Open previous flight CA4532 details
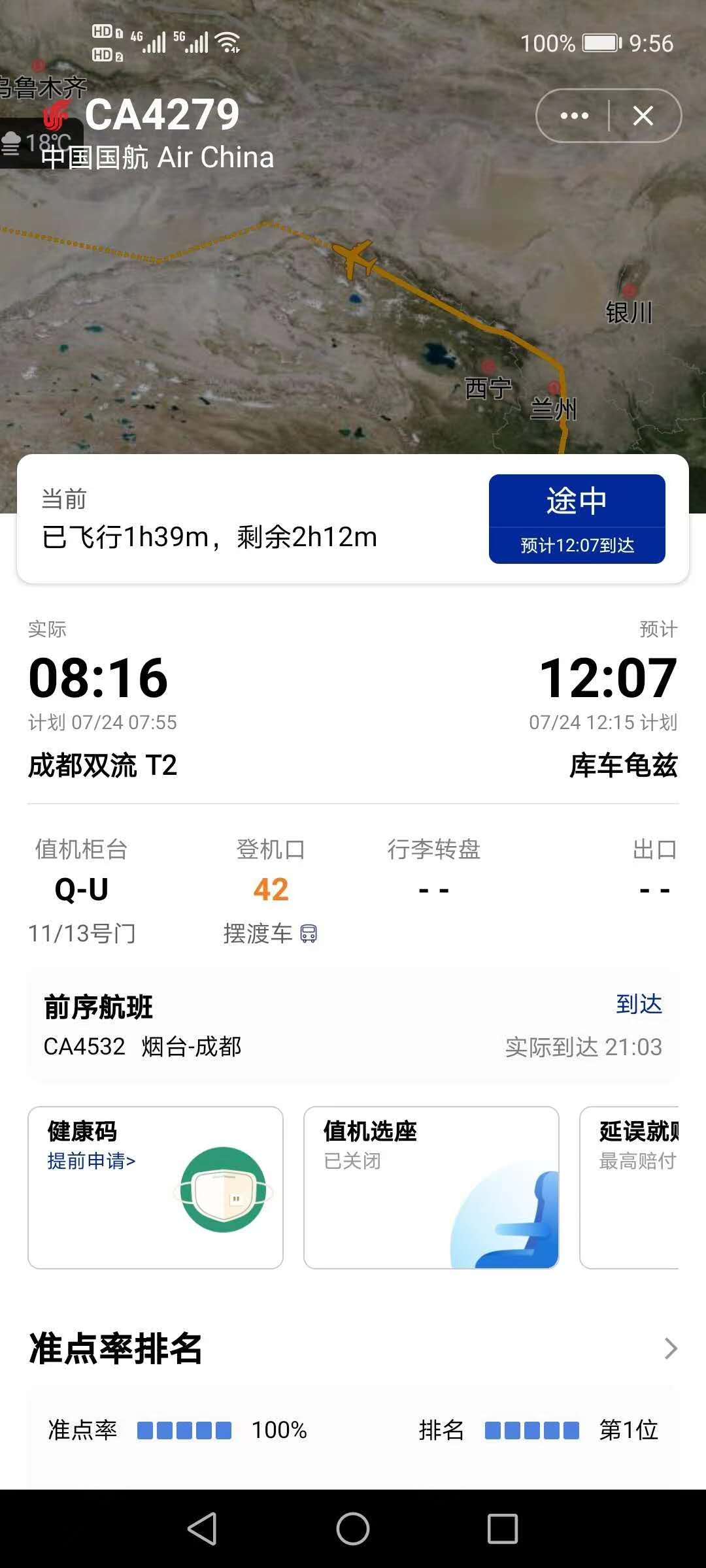706x1568 pixels. point(353,1026)
